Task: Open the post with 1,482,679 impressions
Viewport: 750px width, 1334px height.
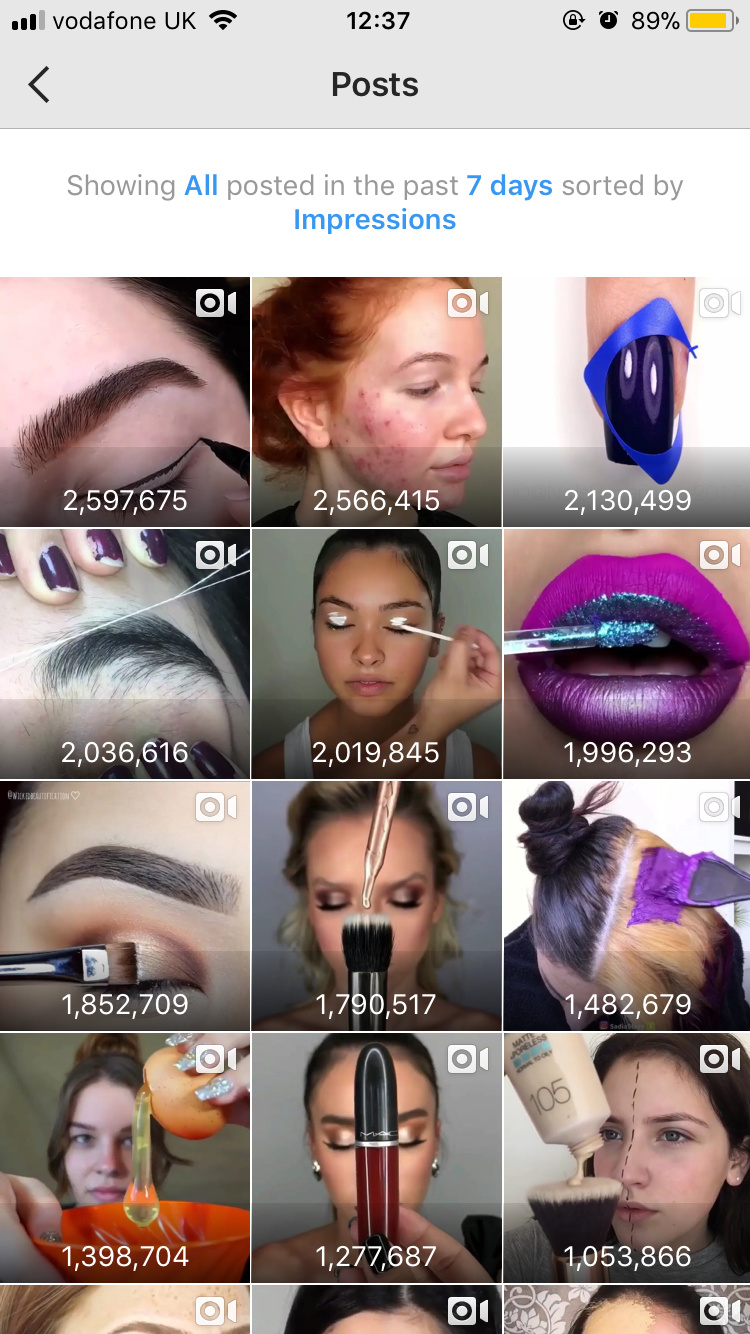Action: click(x=627, y=906)
